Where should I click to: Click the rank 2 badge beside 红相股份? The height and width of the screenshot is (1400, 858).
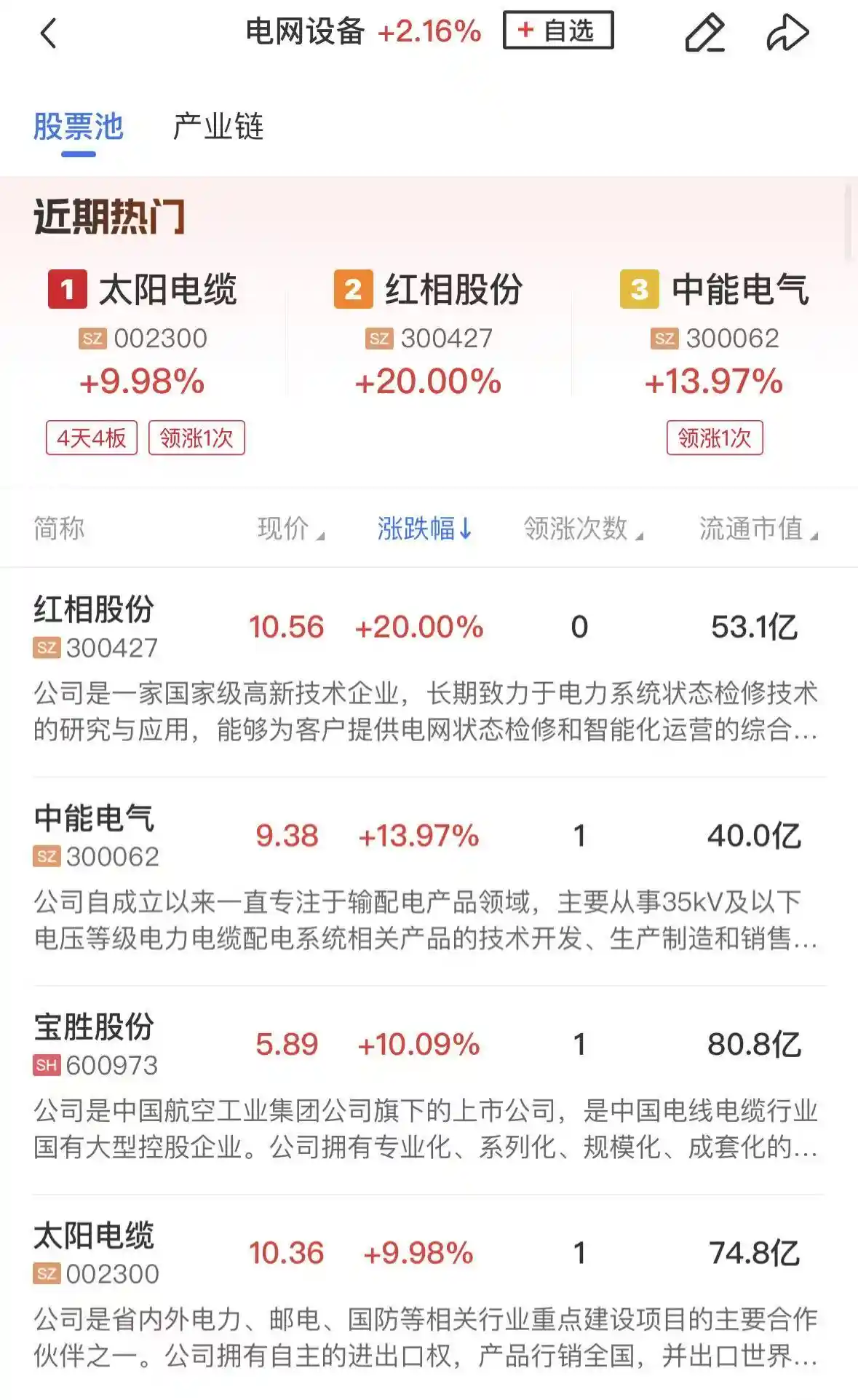[x=353, y=288]
